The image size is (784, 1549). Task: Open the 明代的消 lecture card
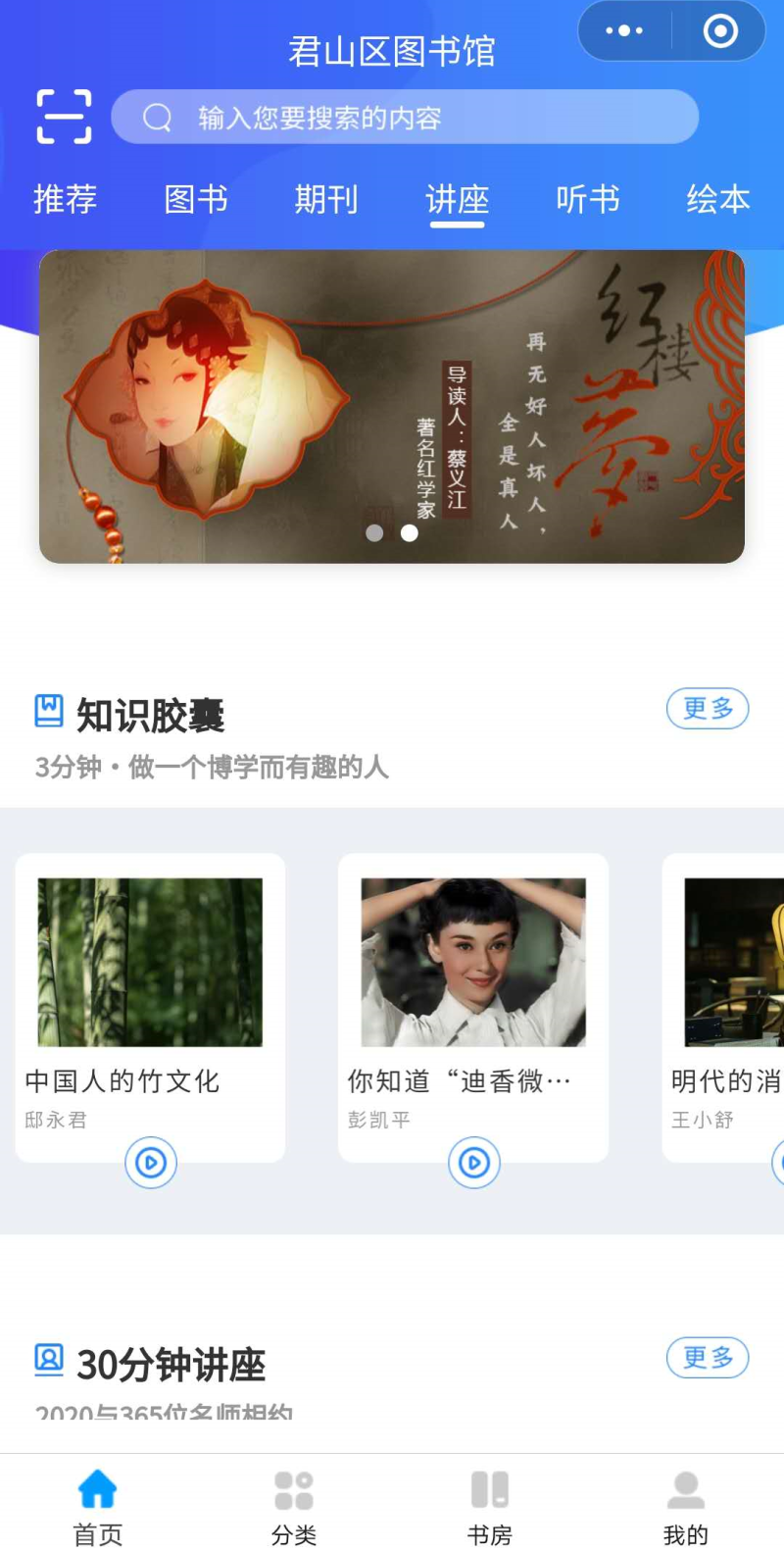[723, 1008]
